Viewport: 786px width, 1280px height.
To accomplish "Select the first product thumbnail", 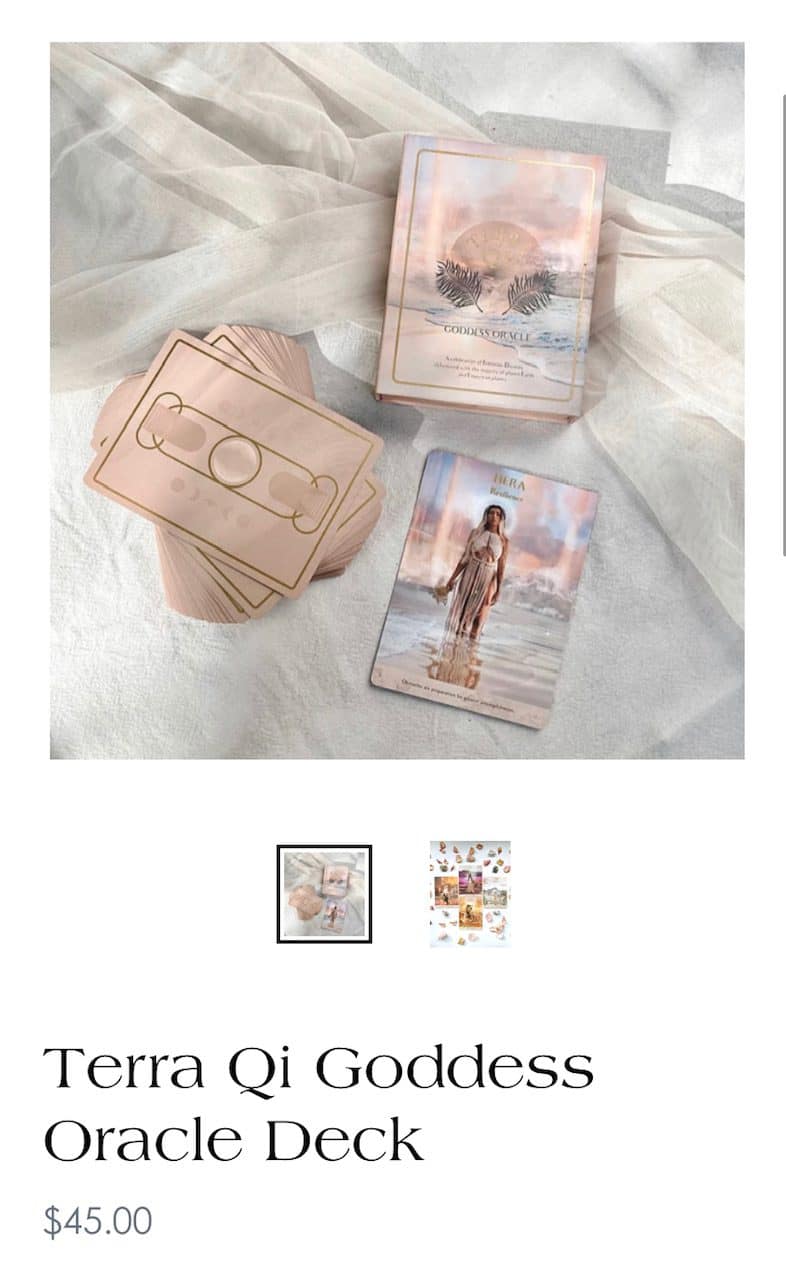I will pyautogui.click(x=324, y=894).
